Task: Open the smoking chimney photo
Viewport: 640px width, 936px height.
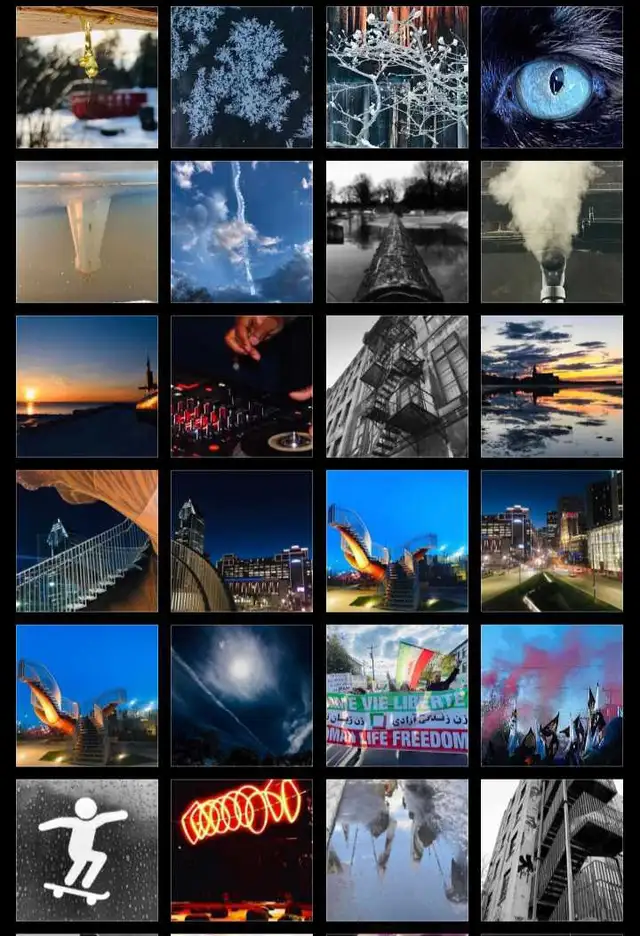Action: [552, 232]
